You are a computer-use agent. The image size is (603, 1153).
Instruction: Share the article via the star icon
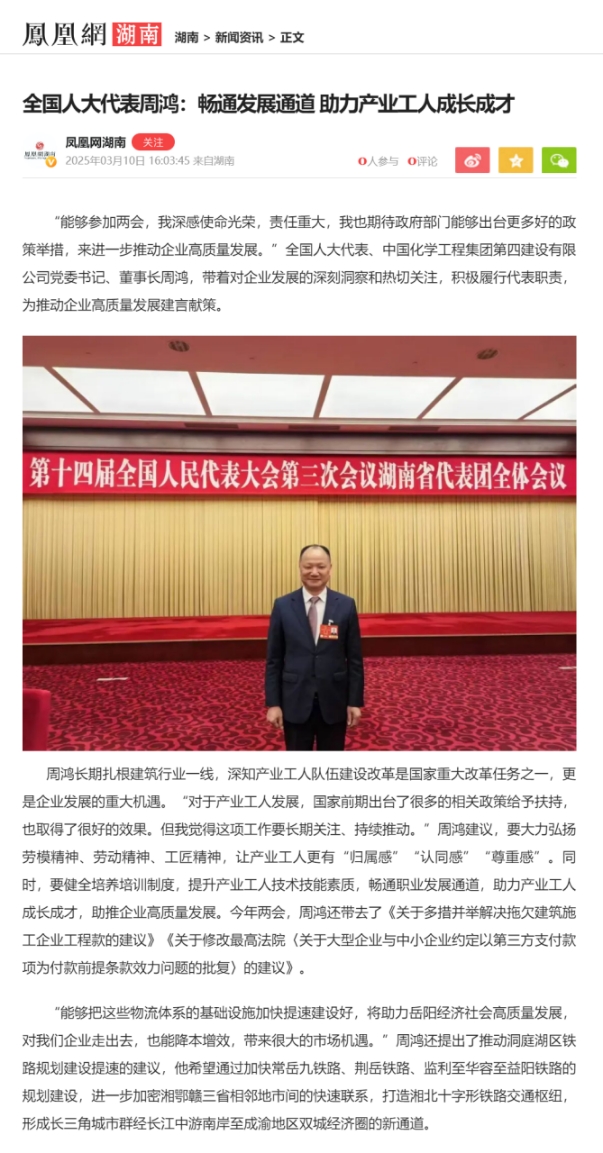[516, 160]
